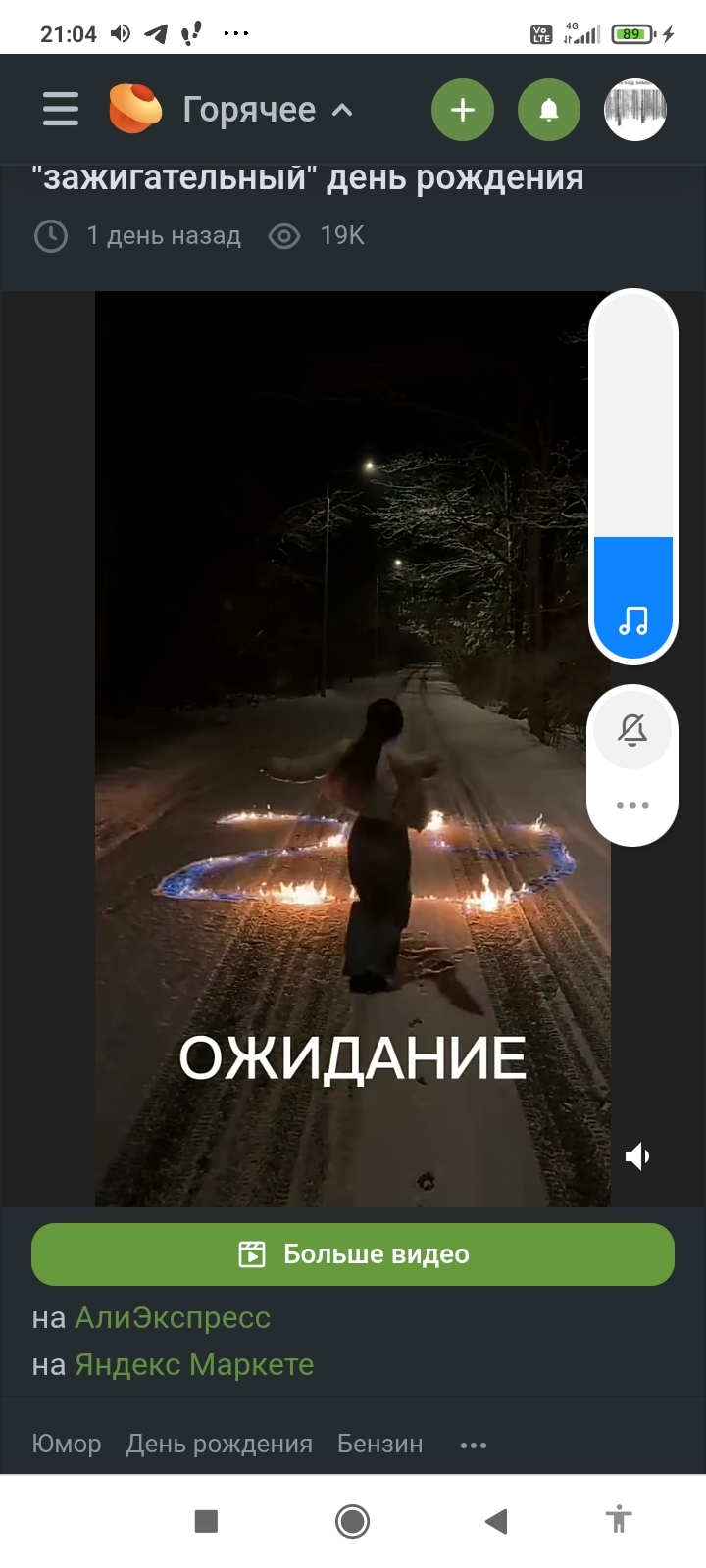Toggle the bell mute ringer mode
Screen dimensions: 706x1568
633,730
